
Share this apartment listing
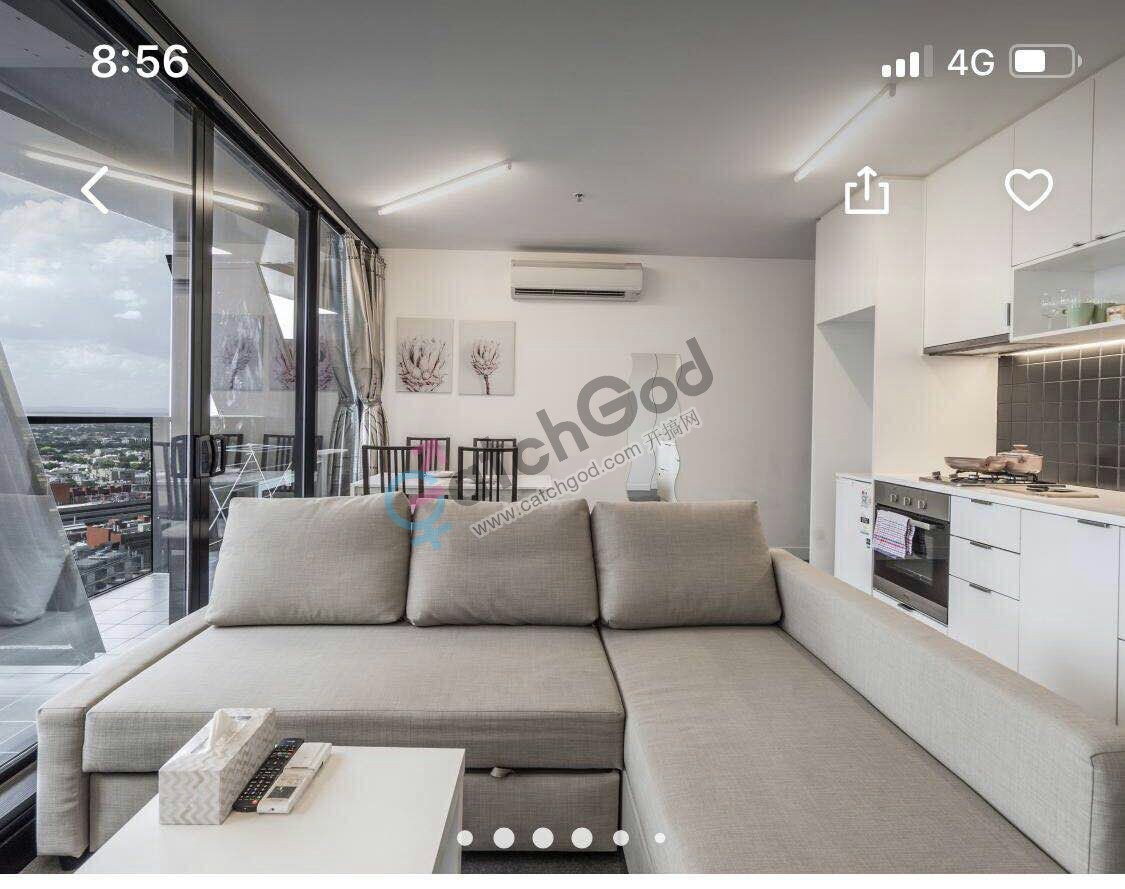point(866,190)
